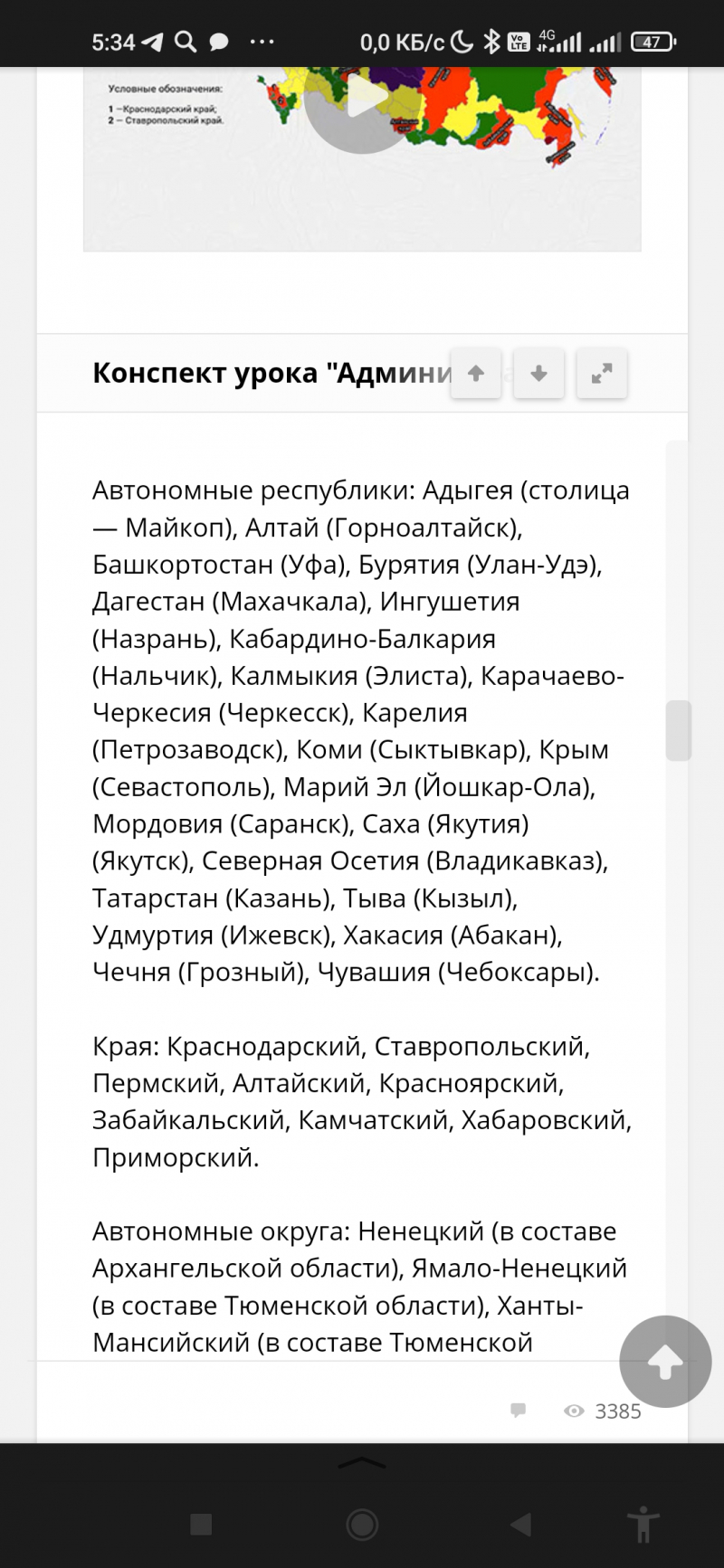Image resolution: width=724 pixels, height=1568 pixels.
Task: Tap the scroll-to-top floating button
Action: point(665,1361)
